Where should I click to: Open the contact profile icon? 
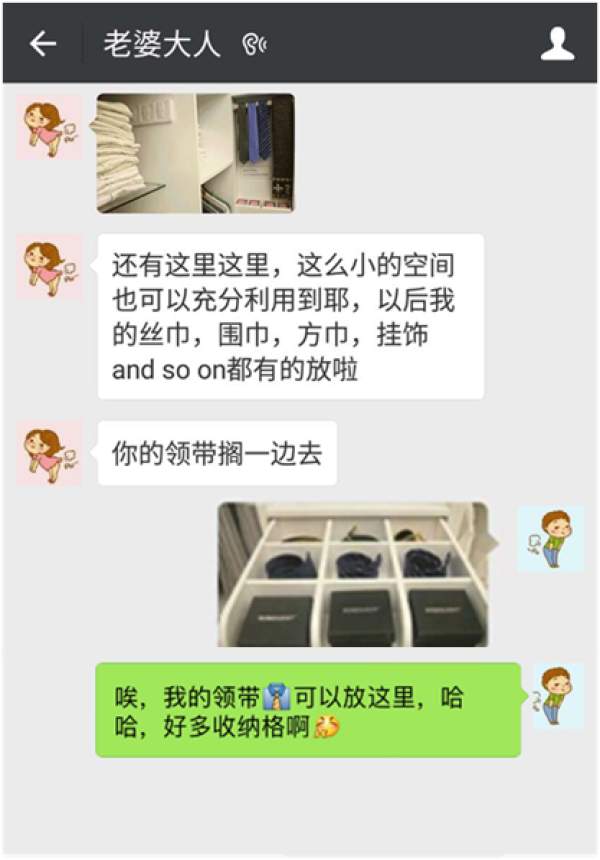pos(557,44)
